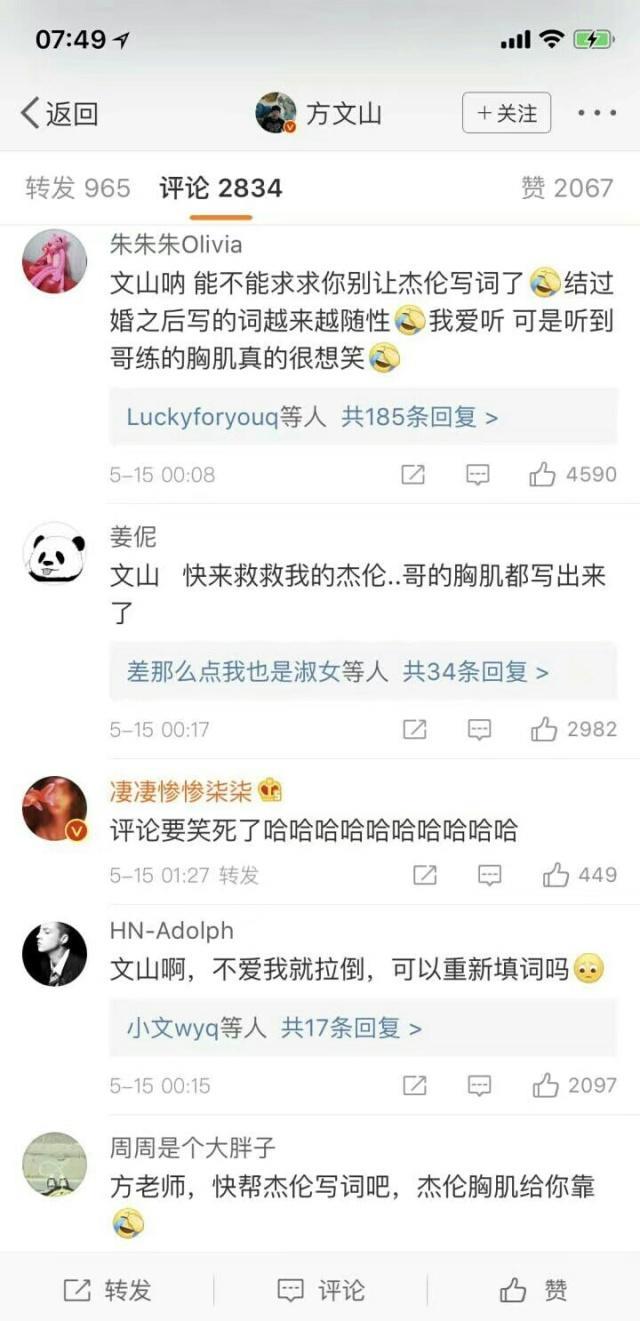Tap 转发 in the bottom bar
Image resolution: width=640 pixels, height=1321 pixels.
[x=107, y=1290]
